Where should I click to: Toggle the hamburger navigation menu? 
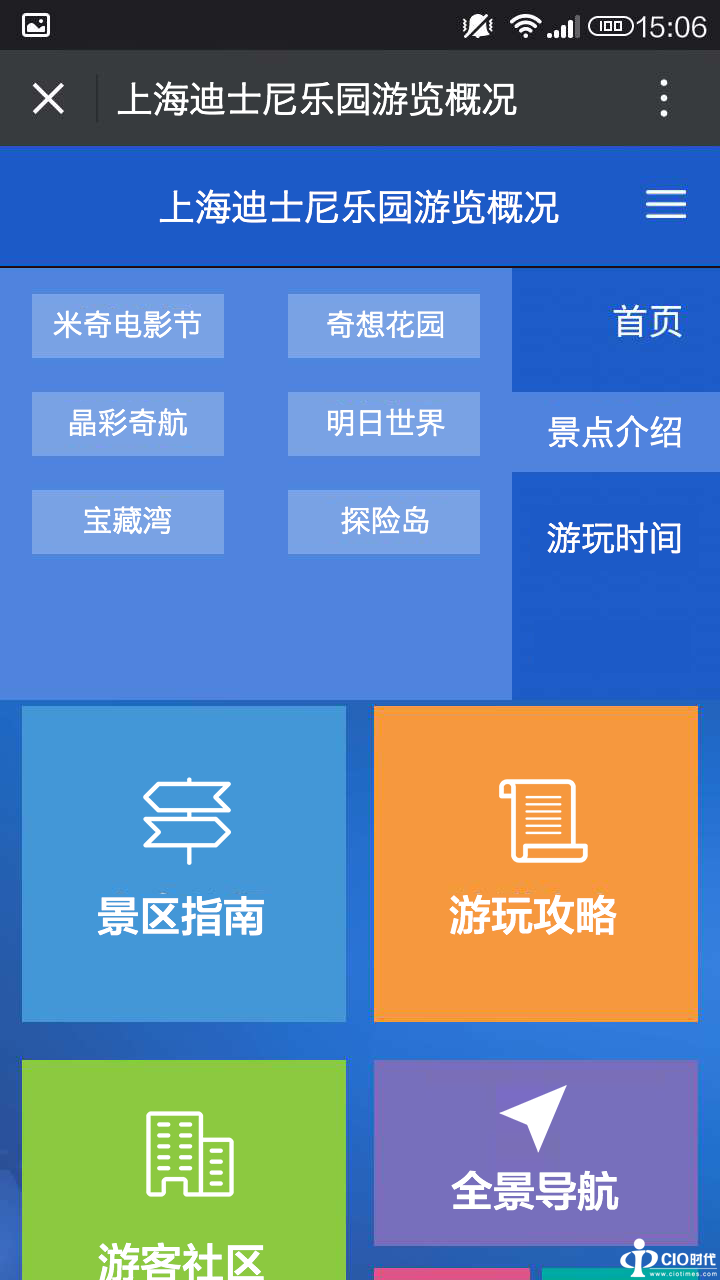point(665,204)
